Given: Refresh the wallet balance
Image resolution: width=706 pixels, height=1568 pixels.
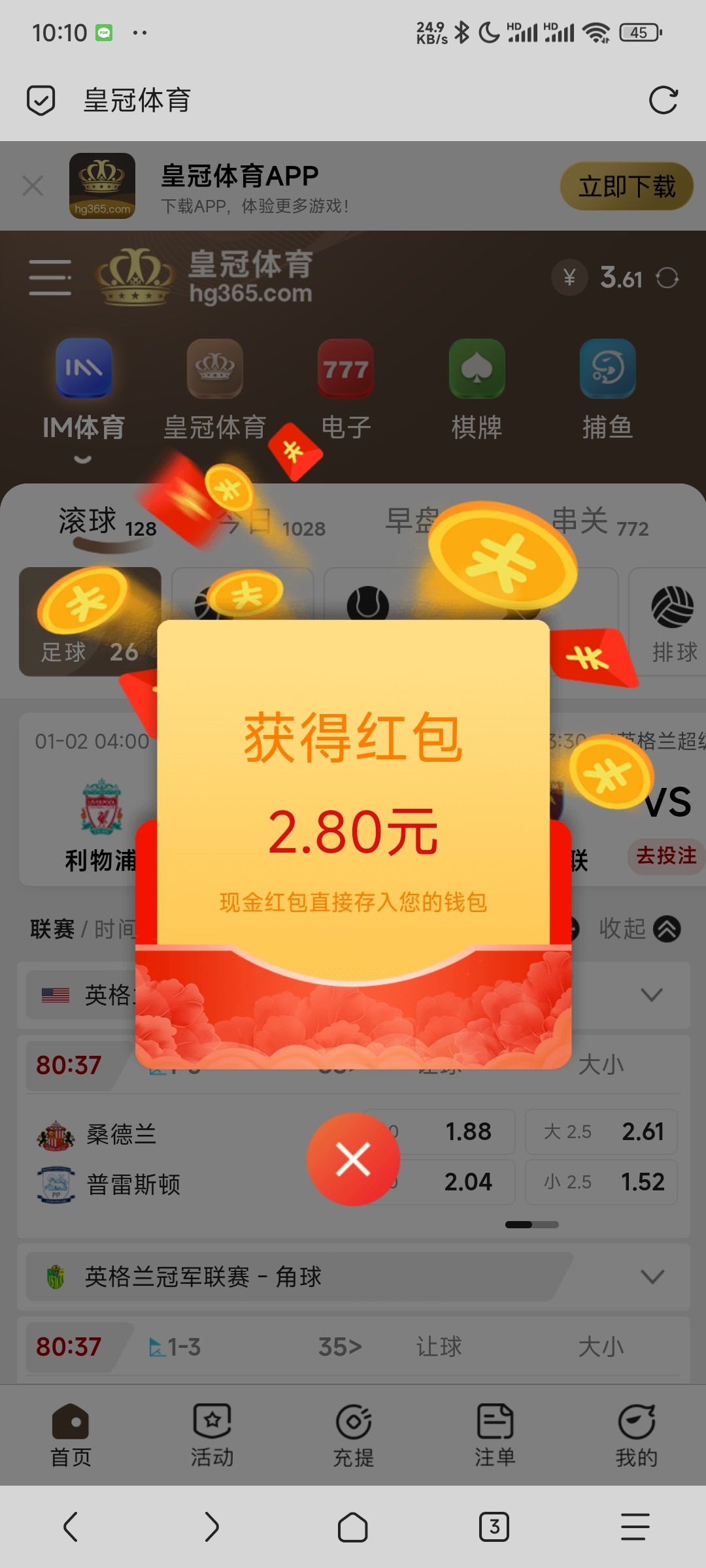Looking at the screenshot, I should (667, 278).
